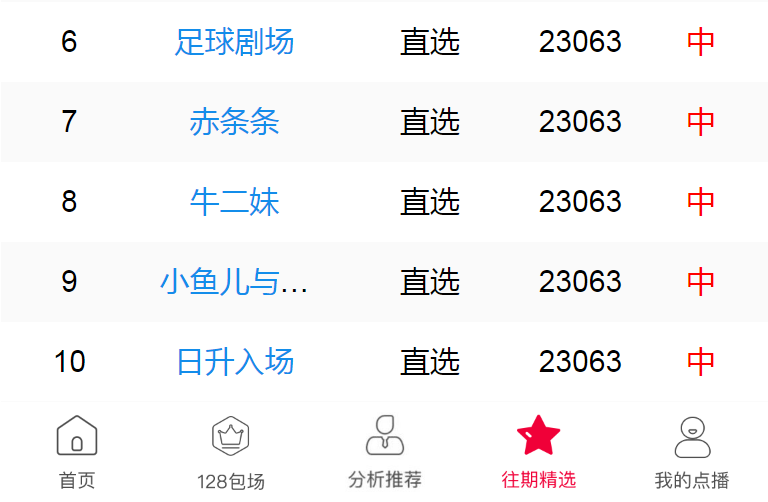Select the 往期精选 tab

click(538, 452)
